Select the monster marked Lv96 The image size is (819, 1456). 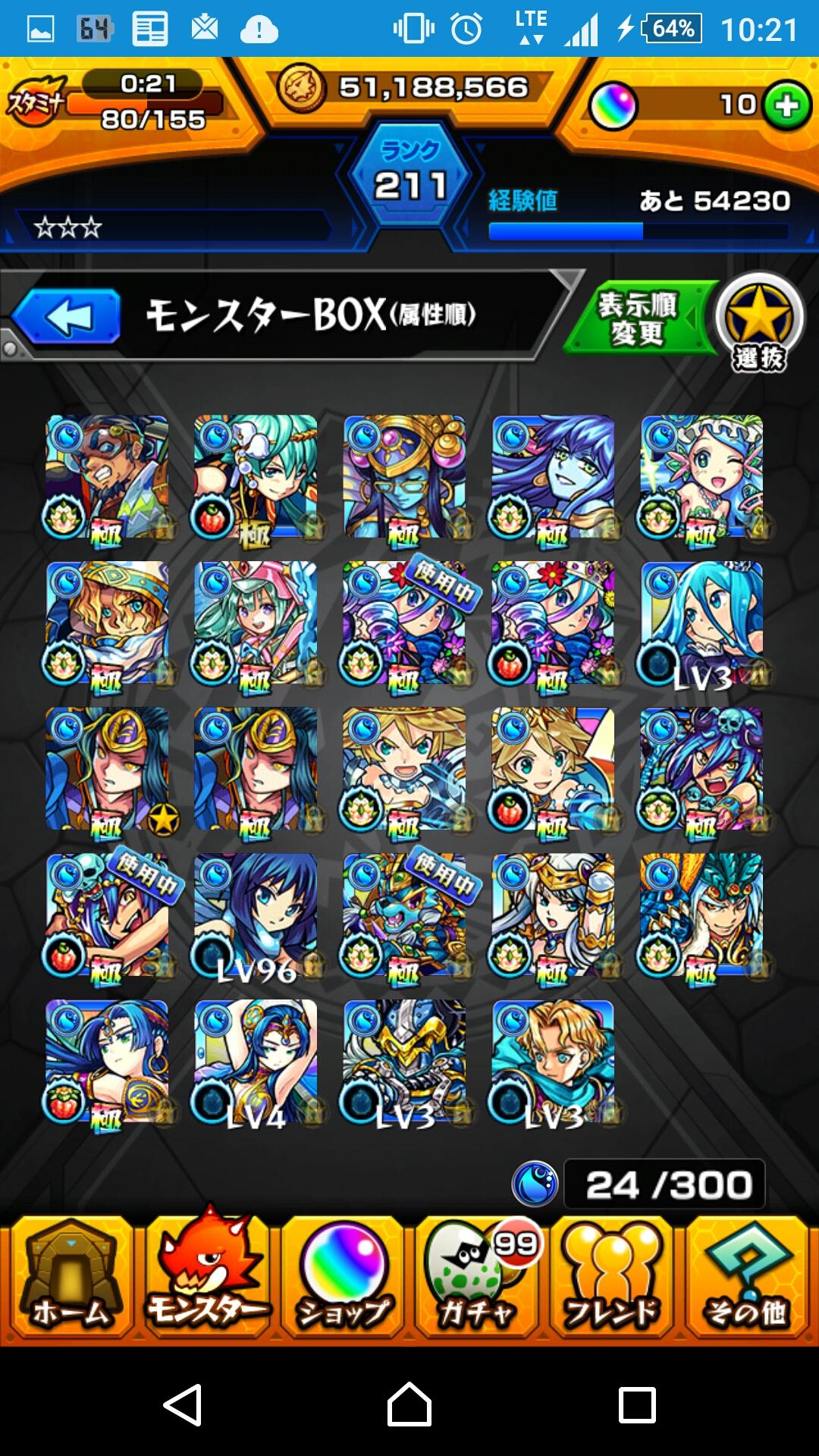(x=256, y=915)
